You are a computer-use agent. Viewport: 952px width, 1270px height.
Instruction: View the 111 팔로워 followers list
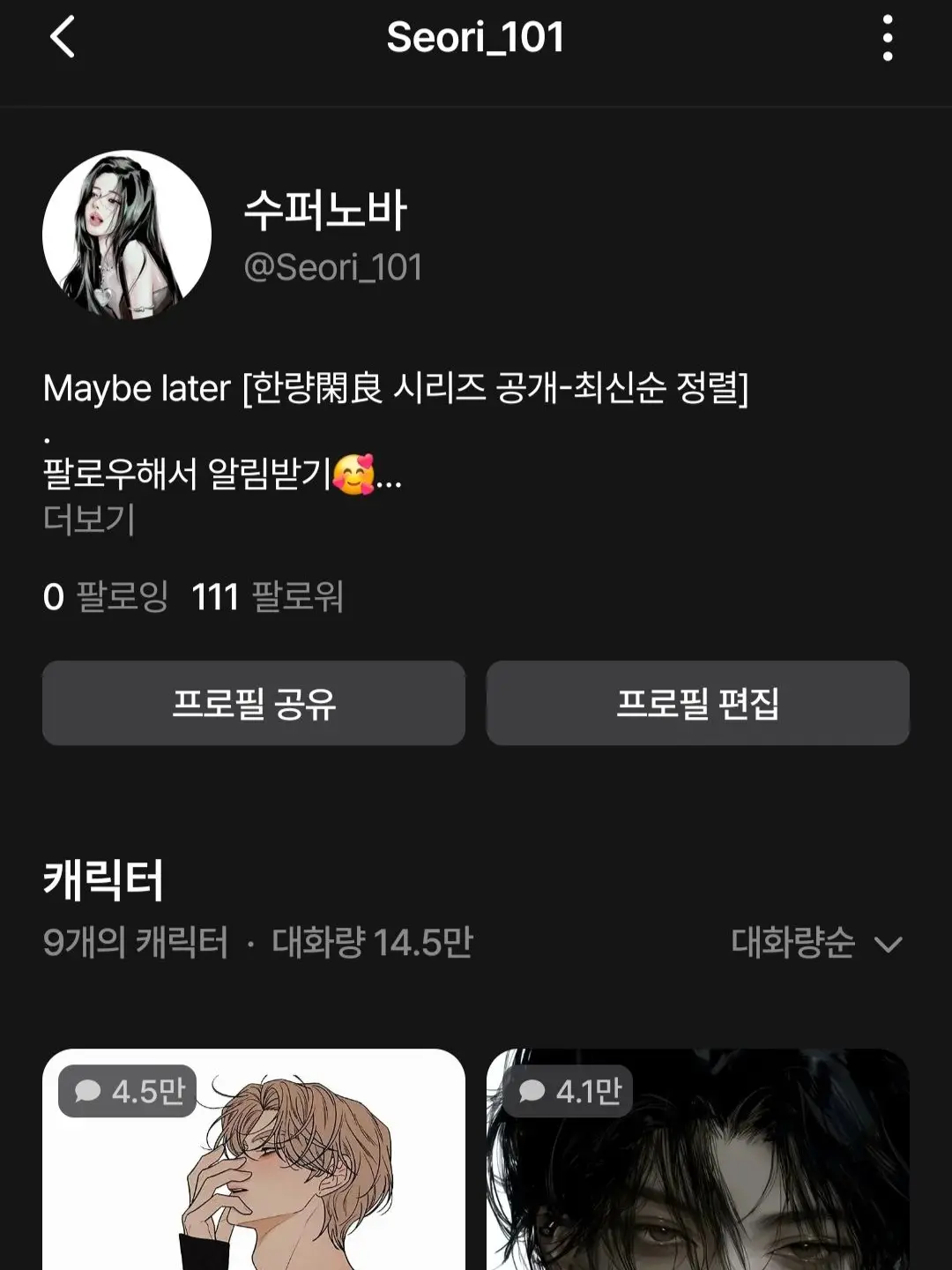[x=269, y=597]
